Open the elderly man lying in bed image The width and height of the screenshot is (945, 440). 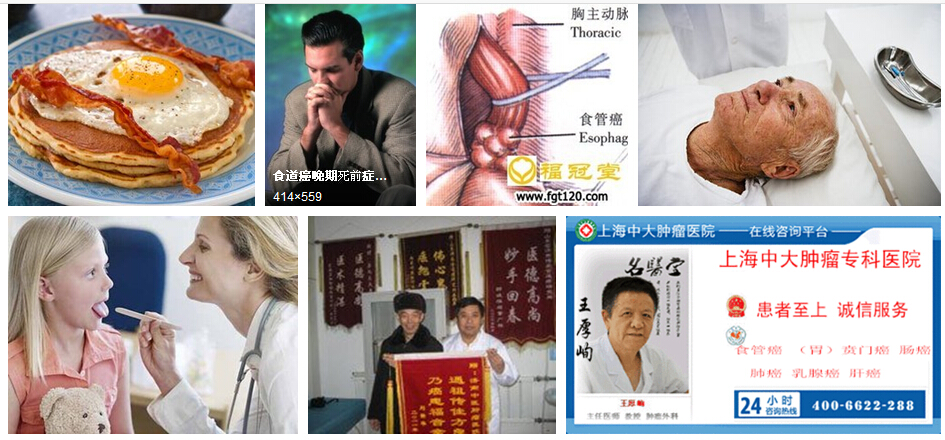(788, 105)
